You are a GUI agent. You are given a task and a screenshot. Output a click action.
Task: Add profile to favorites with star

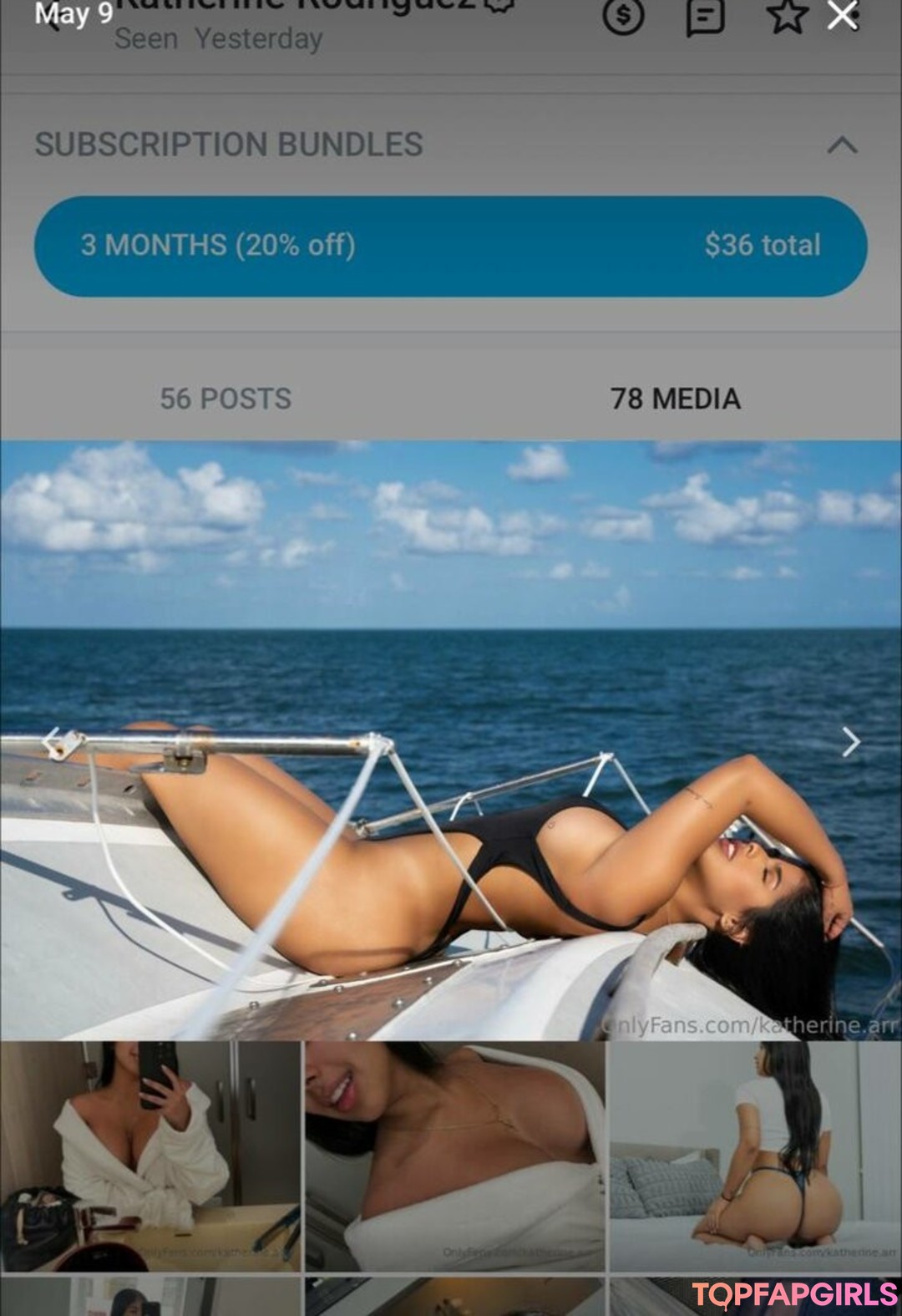[x=786, y=17]
